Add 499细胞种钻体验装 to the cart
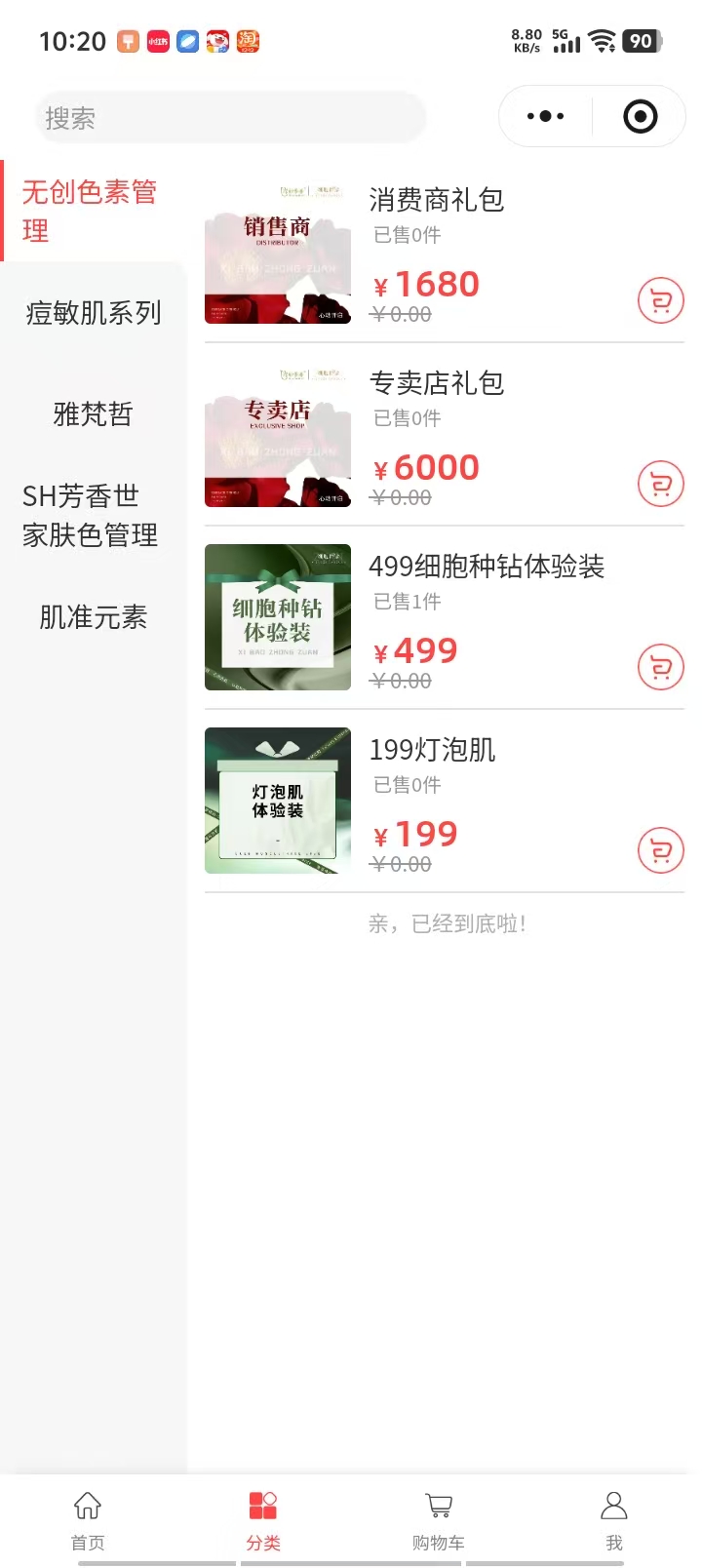Screen dimensions: 702x1568 661,668
